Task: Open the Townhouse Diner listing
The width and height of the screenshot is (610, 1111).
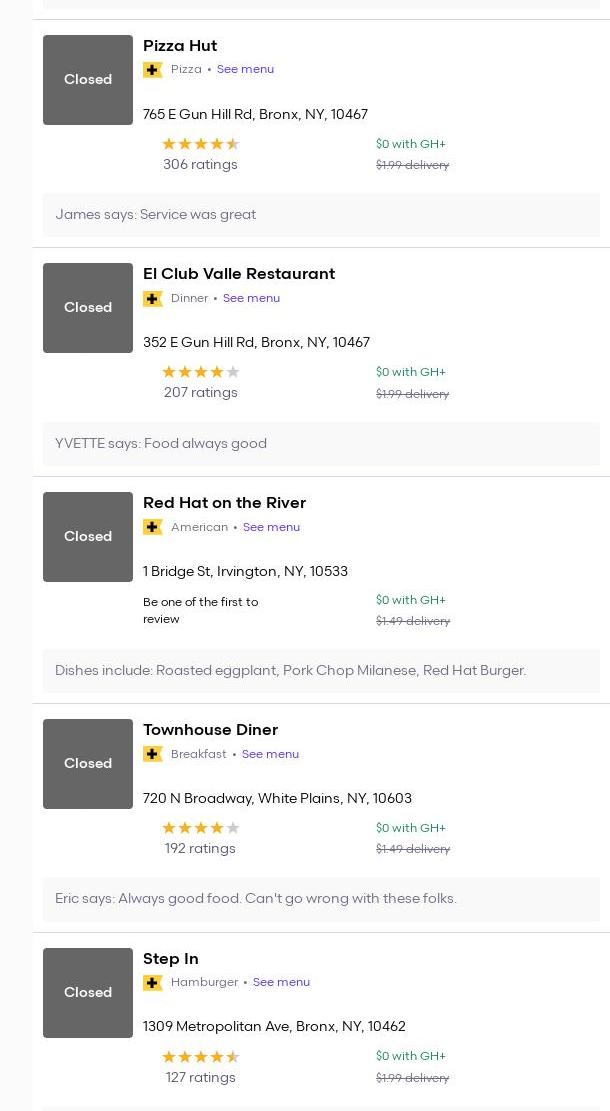Action: [x=210, y=730]
